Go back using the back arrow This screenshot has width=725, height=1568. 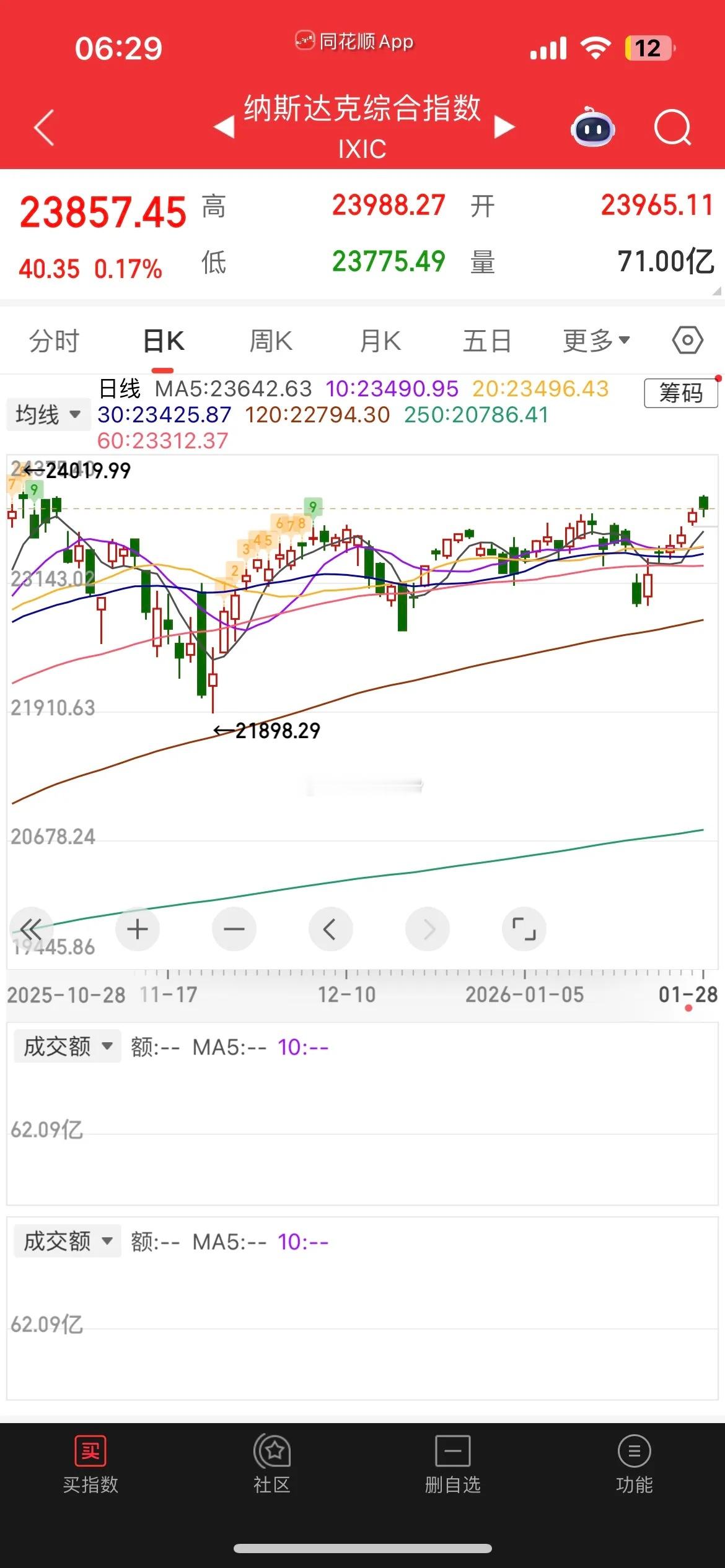click(41, 127)
